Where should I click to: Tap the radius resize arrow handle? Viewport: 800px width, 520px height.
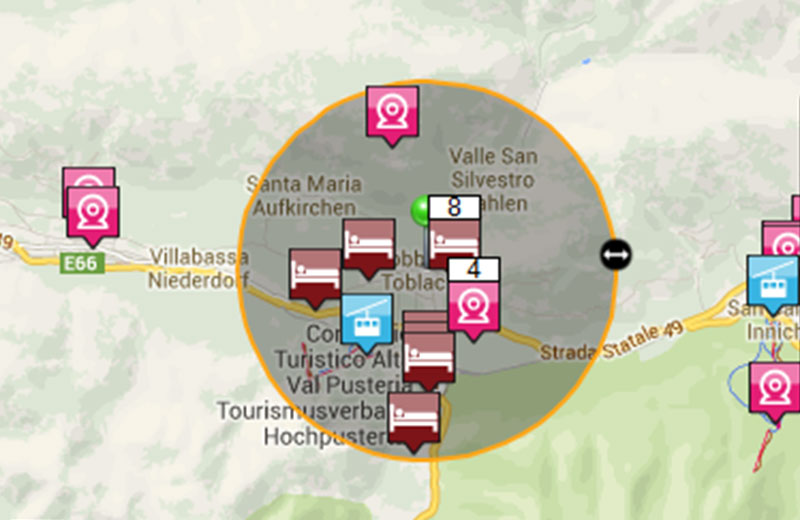(617, 254)
